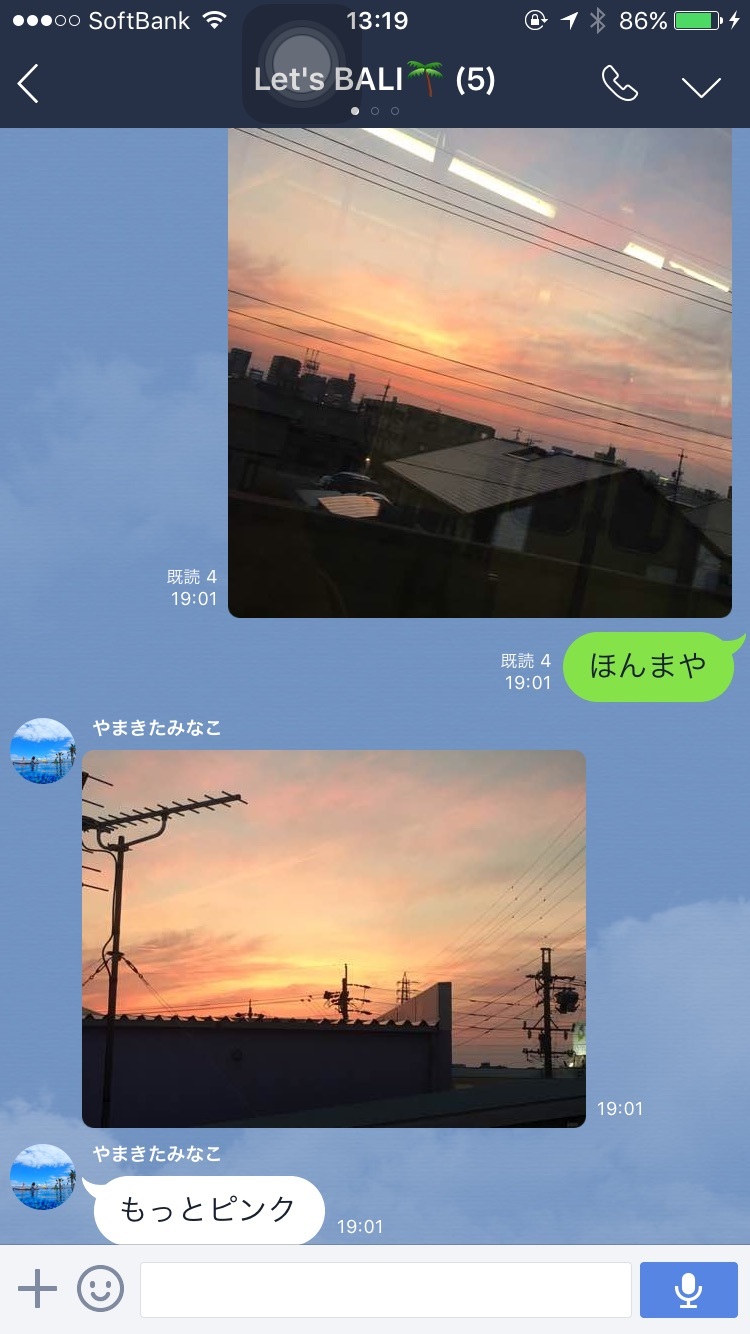Image resolution: width=750 pixels, height=1334 pixels.
Task: Open the emoji and sticker picker
Action: click(101, 1289)
